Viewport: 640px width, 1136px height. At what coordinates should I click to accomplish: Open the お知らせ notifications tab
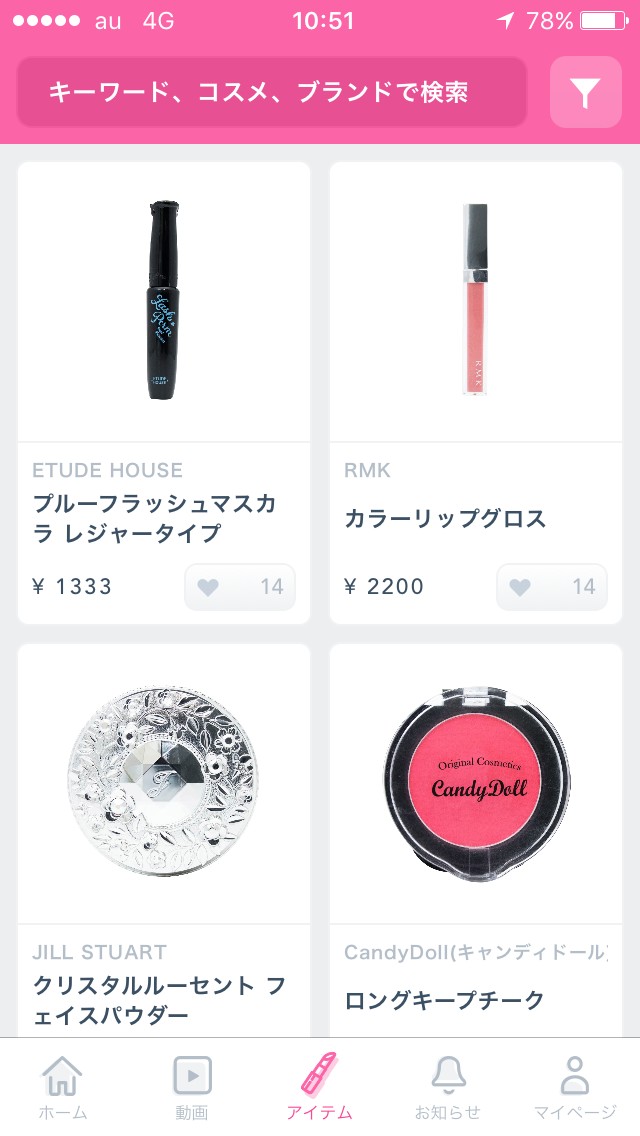pos(448,1087)
